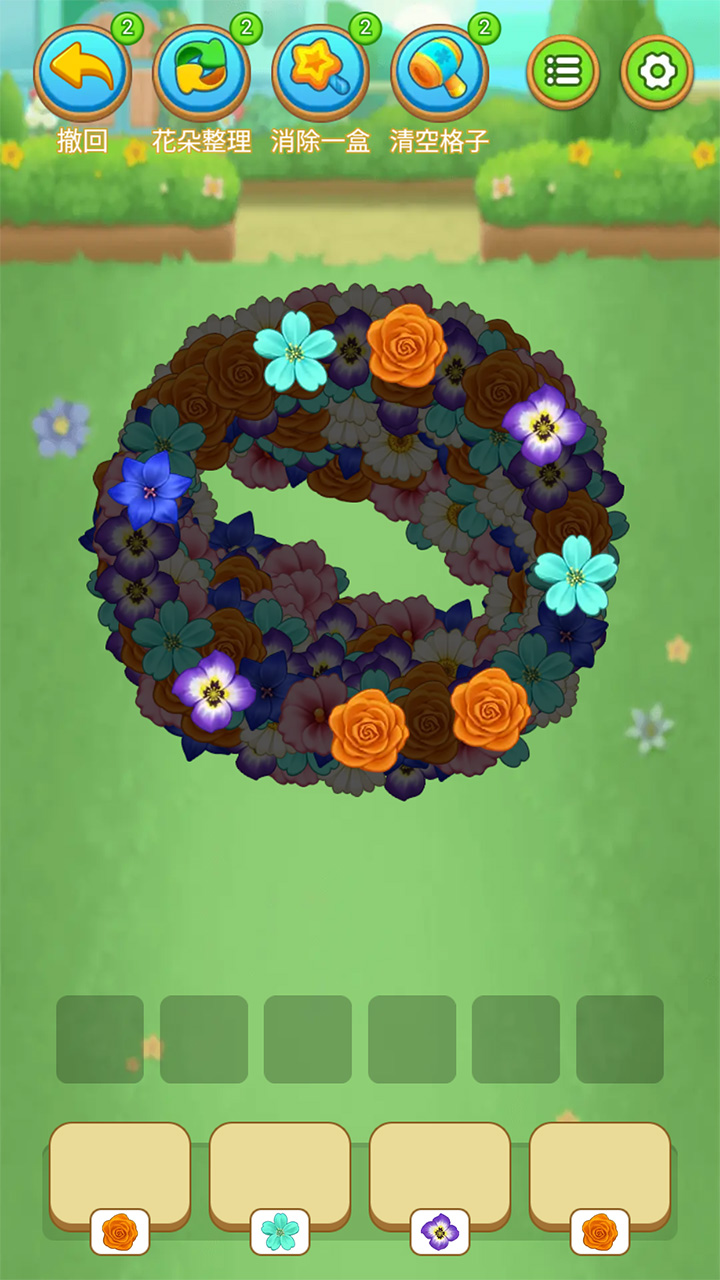Viewport: 720px width, 1280px height.
Task: Activate the 花朵整理 flower shuffle power-up
Action: coord(201,72)
